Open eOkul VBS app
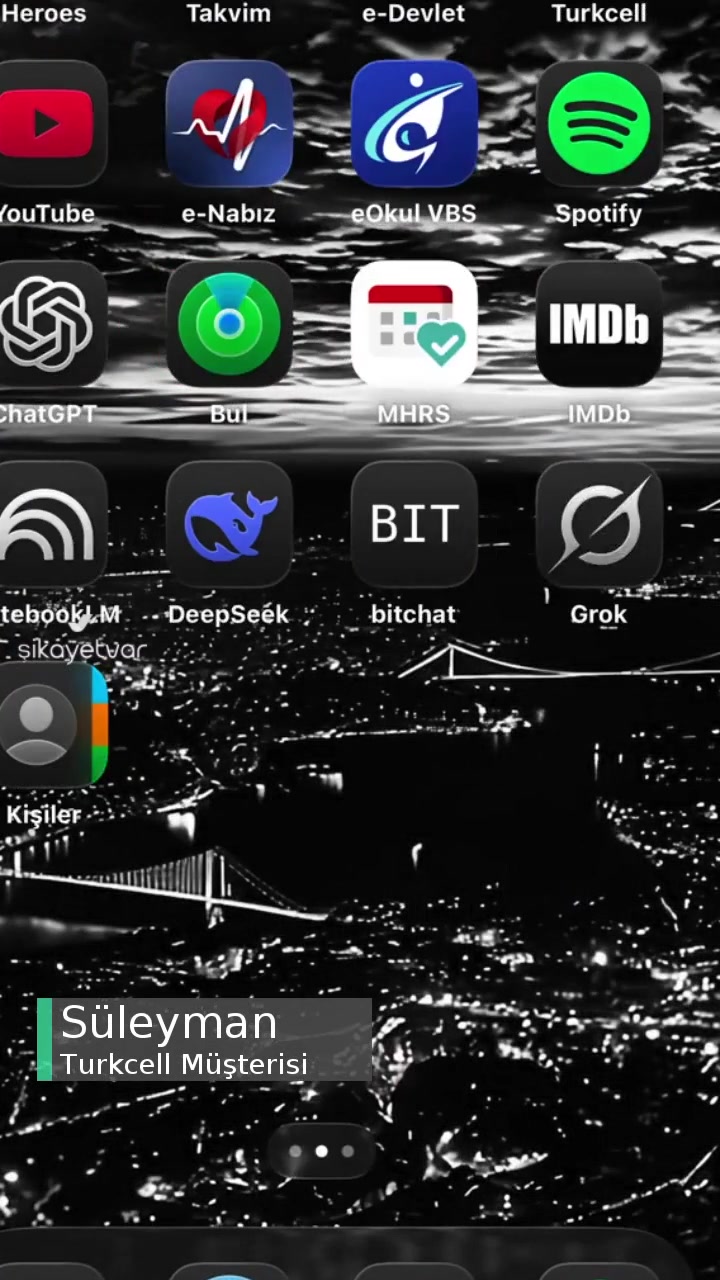The image size is (720, 1280). [x=414, y=124]
